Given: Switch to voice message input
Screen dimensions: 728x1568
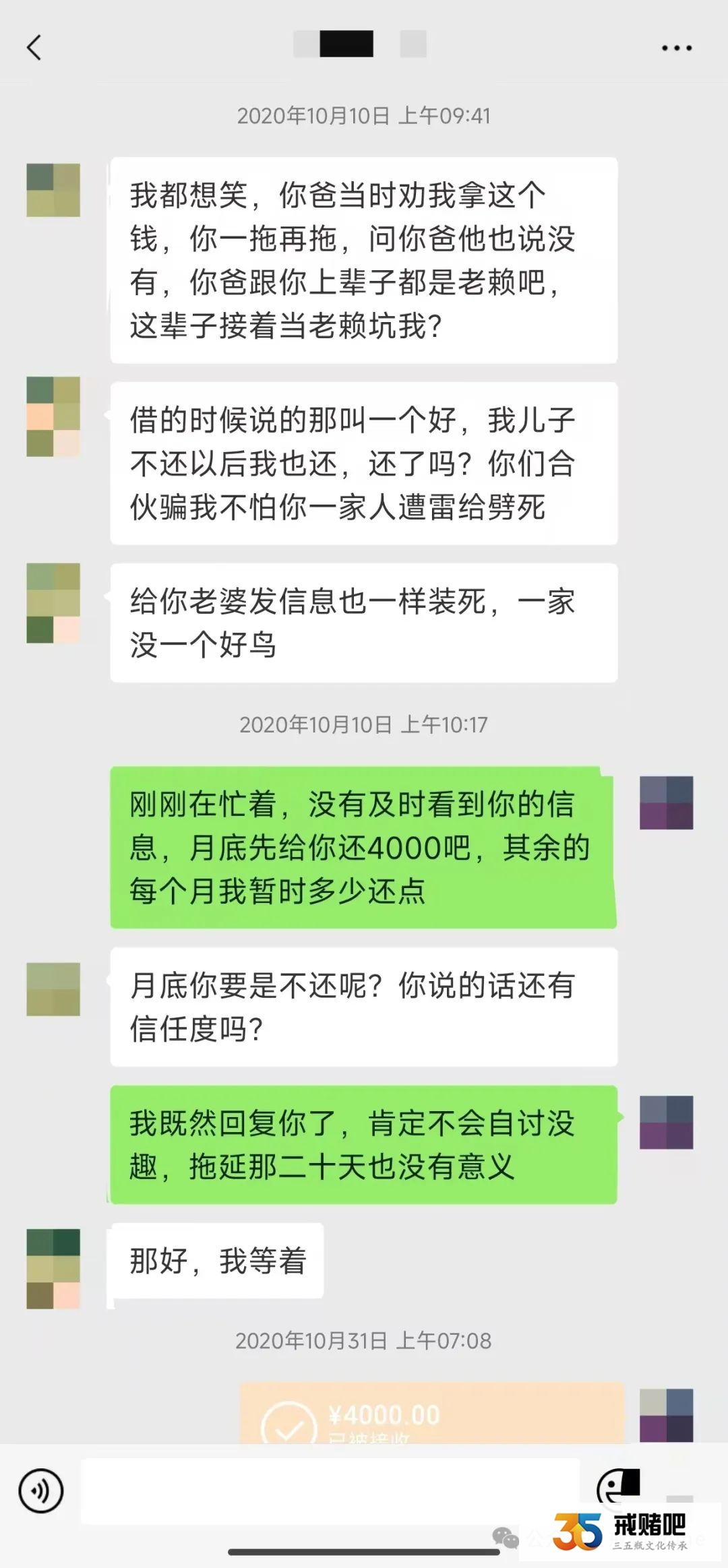Looking at the screenshot, I should click(x=41, y=1491).
